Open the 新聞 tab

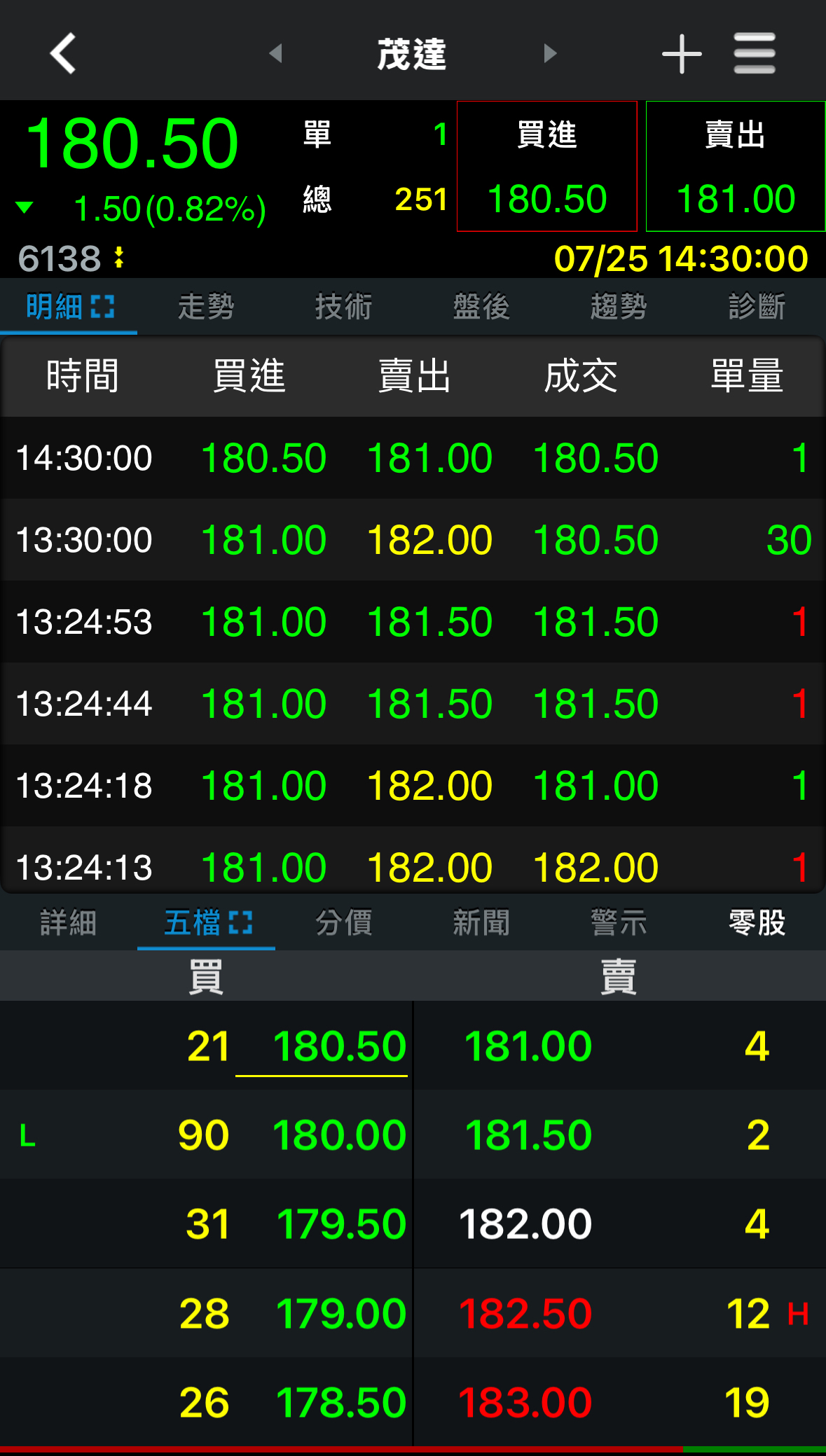point(481,923)
